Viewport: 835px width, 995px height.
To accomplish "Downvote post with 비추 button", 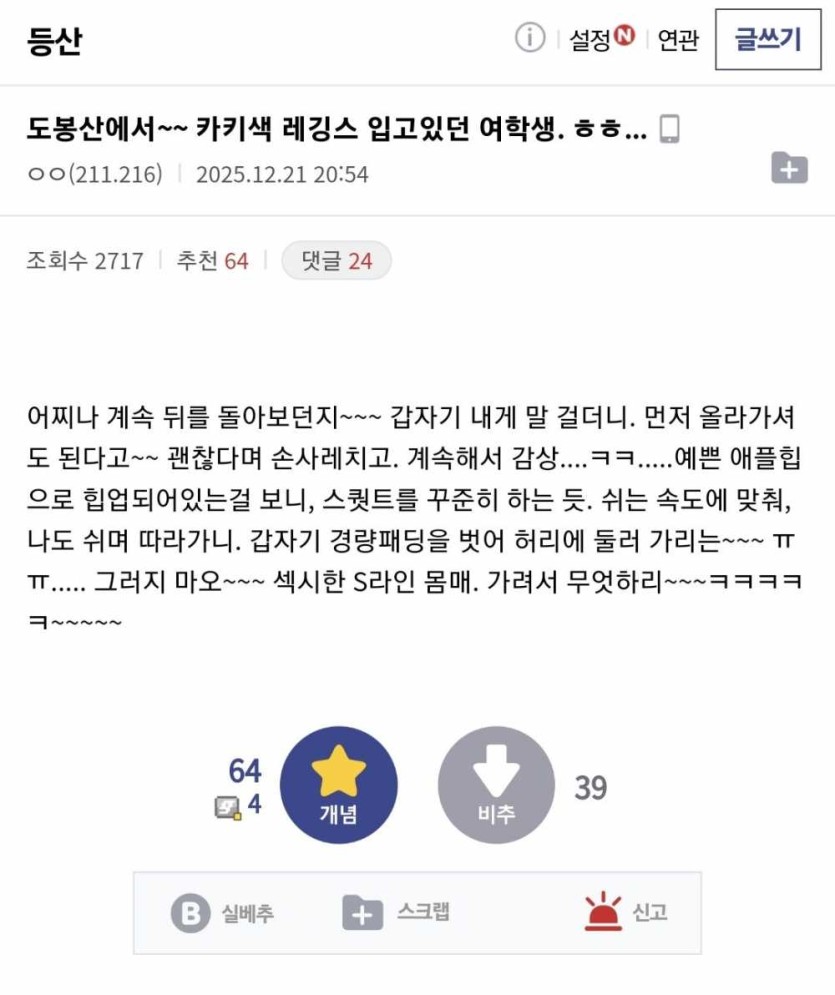I will [496, 784].
